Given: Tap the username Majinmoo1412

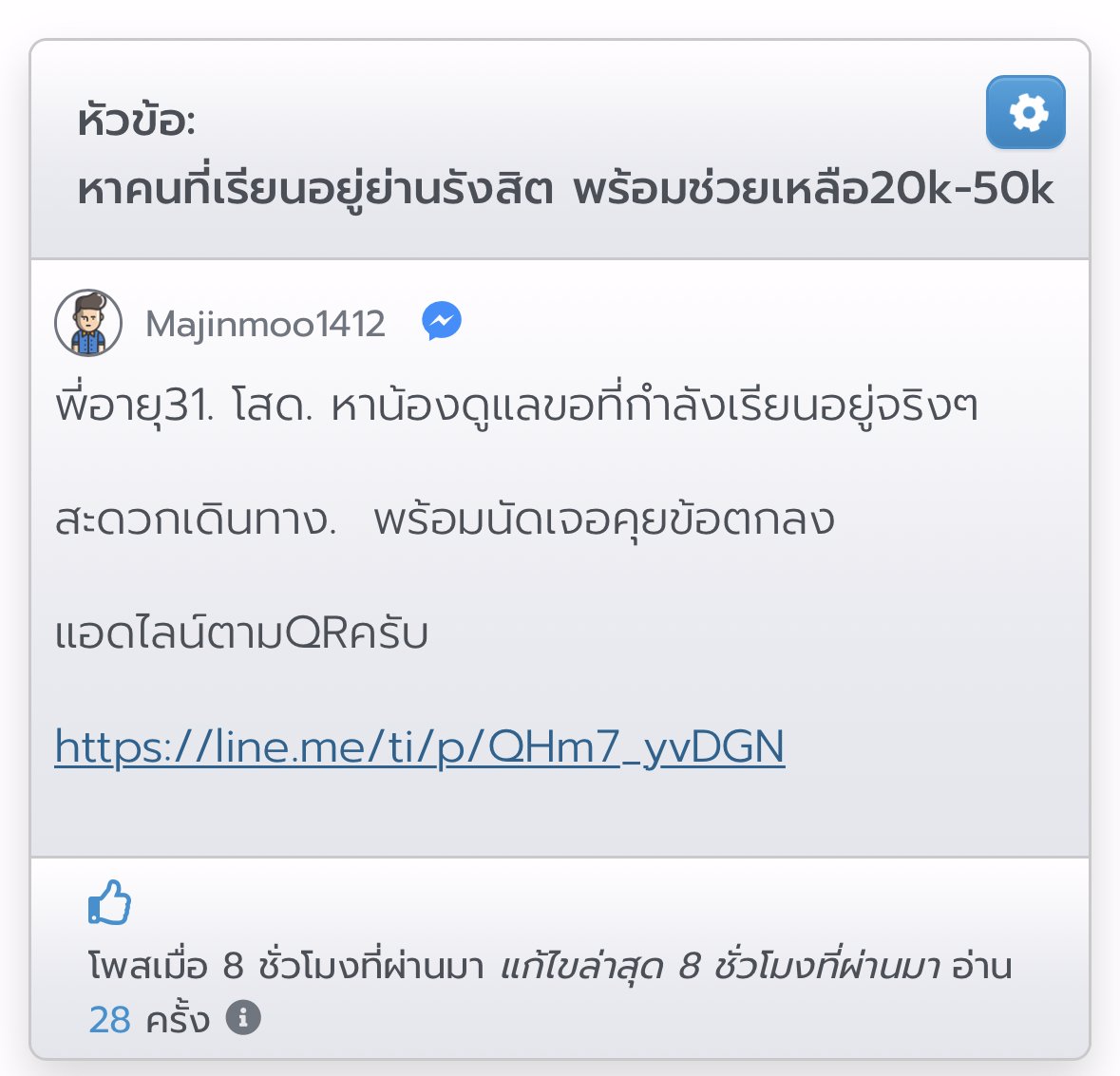Looking at the screenshot, I should pyautogui.click(x=265, y=324).
